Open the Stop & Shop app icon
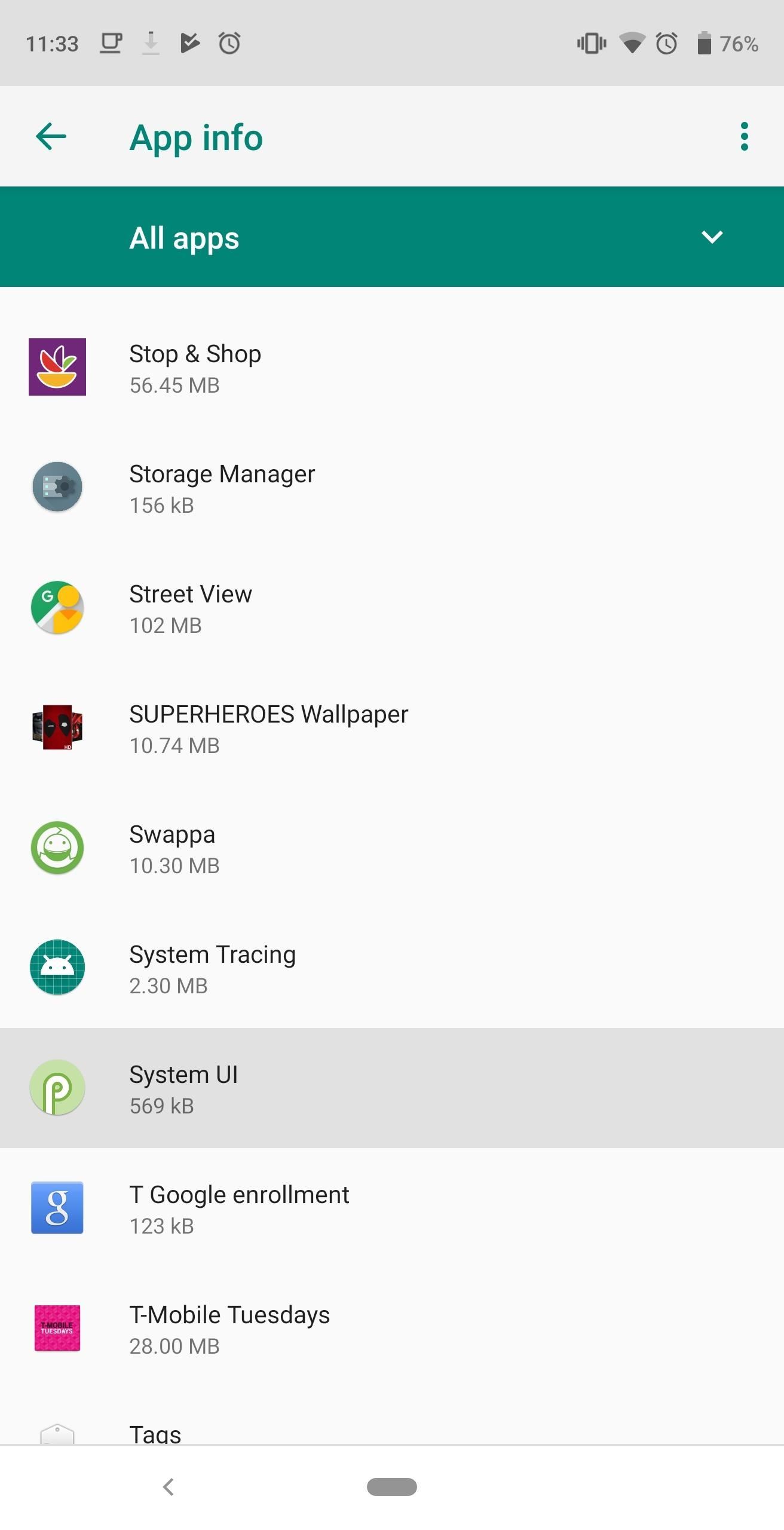The image size is (784, 1530). point(57,367)
